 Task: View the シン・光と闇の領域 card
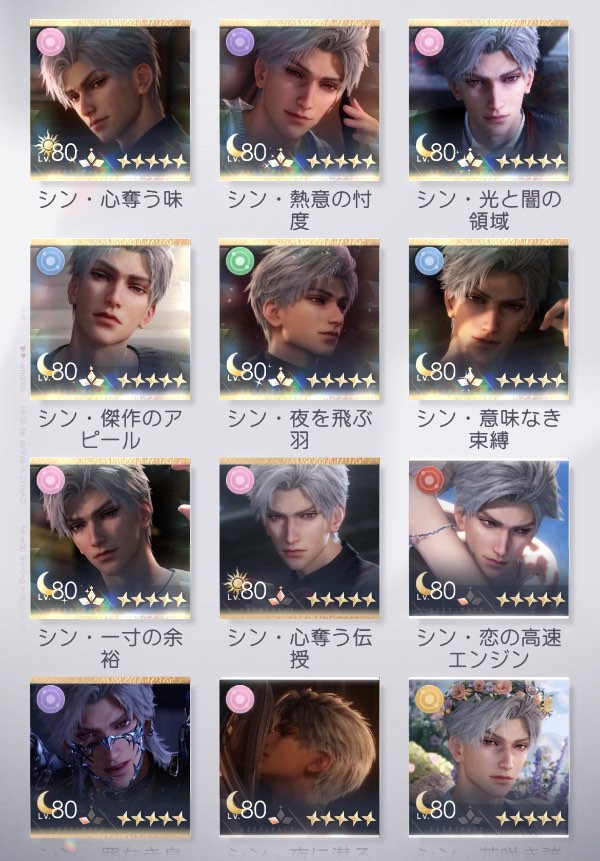pos(490,98)
